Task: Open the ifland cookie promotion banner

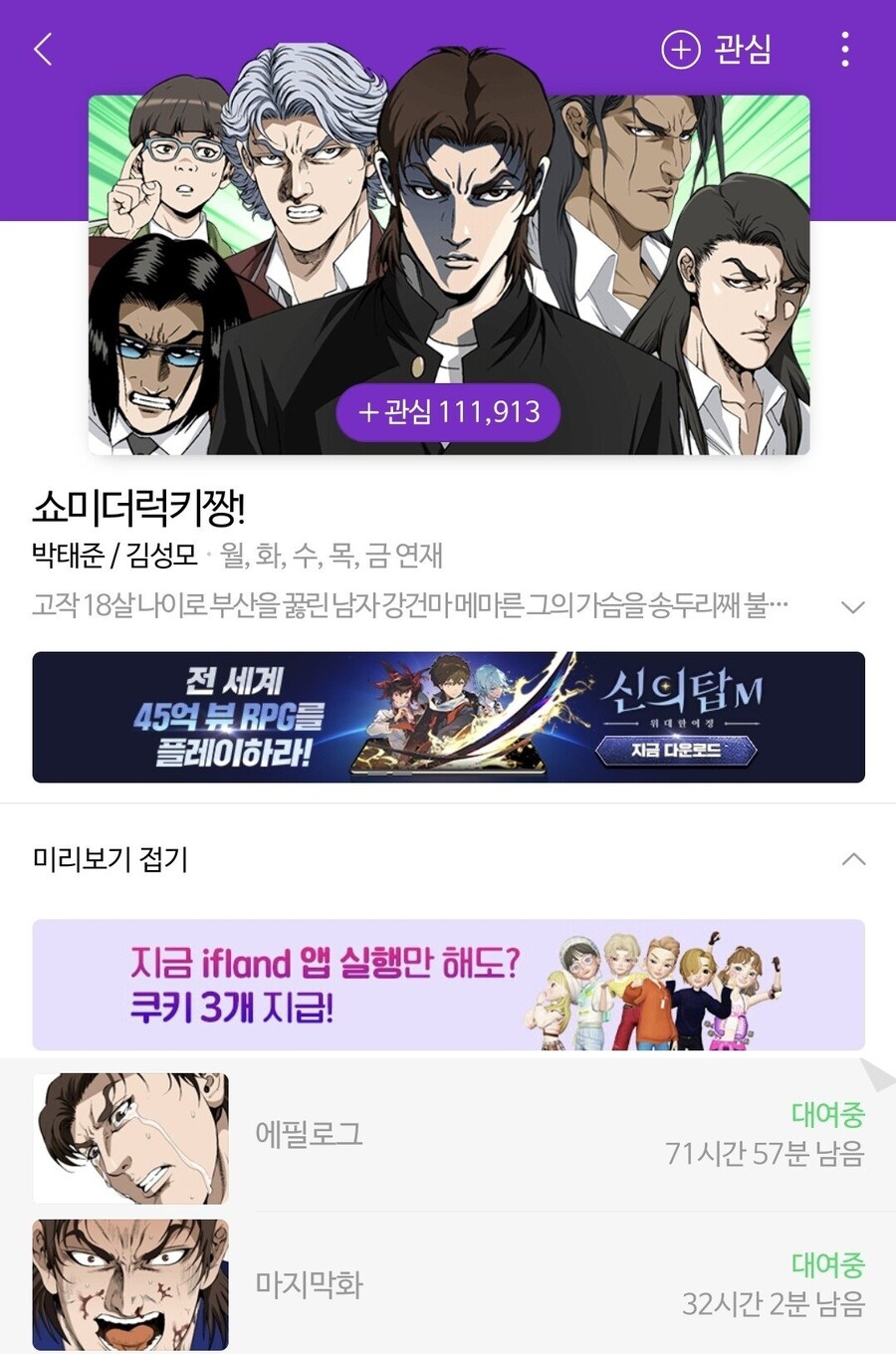Action: (x=448, y=985)
